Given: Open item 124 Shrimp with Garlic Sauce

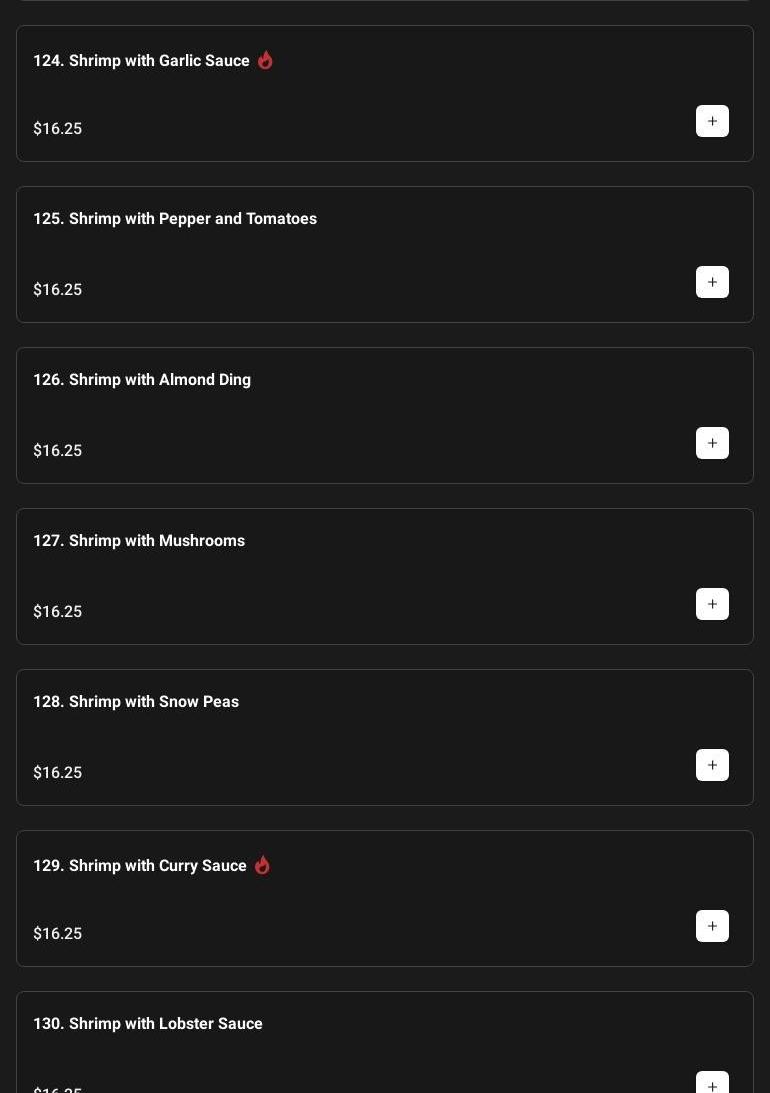Looking at the screenshot, I should click(x=141, y=61).
